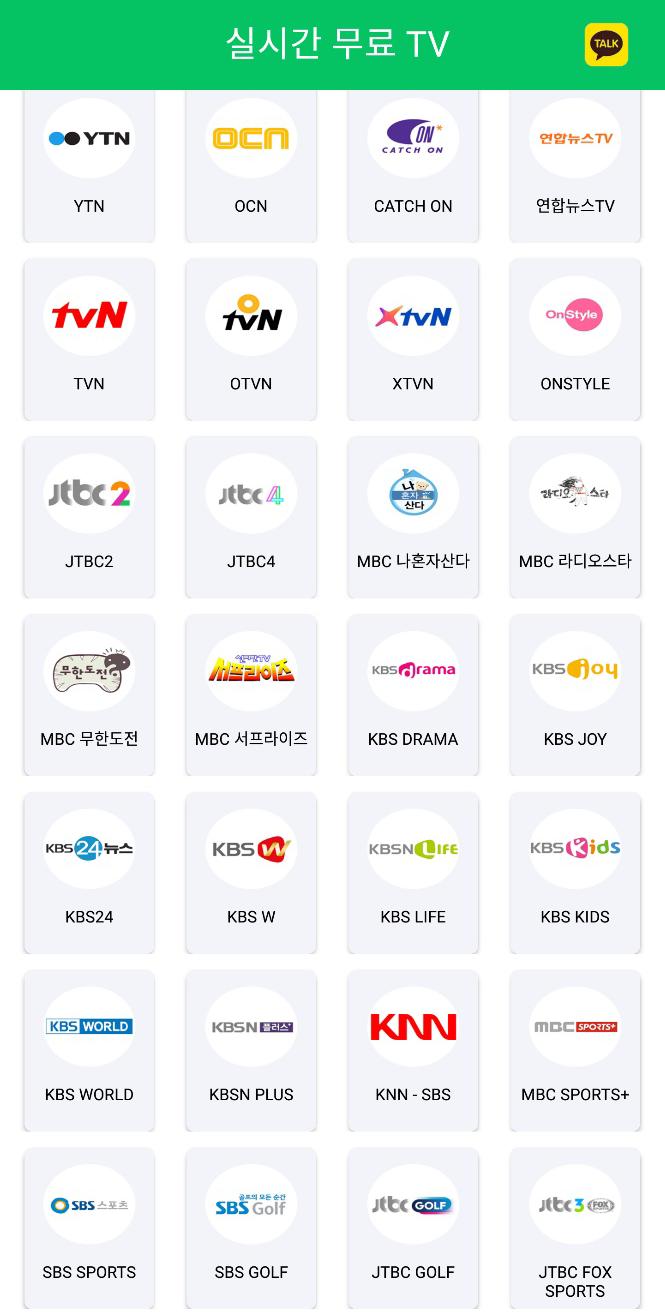This screenshot has width=665, height=1312.
Task: Choose the KBS JOY channel
Action: pyautogui.click(x=575, y=695)
